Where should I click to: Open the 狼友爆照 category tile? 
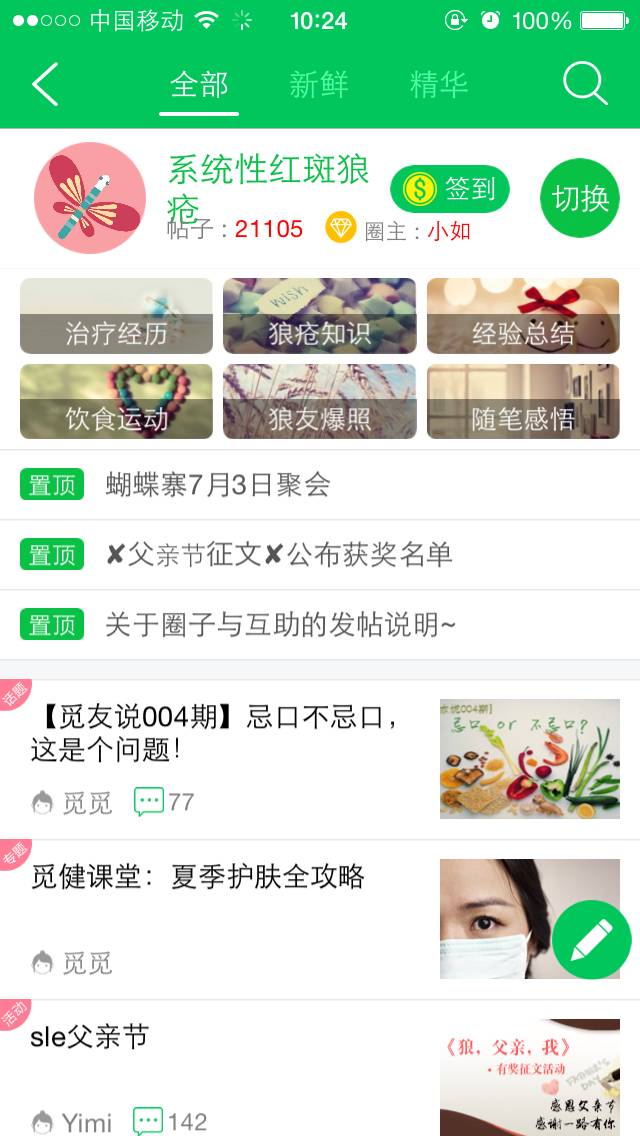click(319, 401)
